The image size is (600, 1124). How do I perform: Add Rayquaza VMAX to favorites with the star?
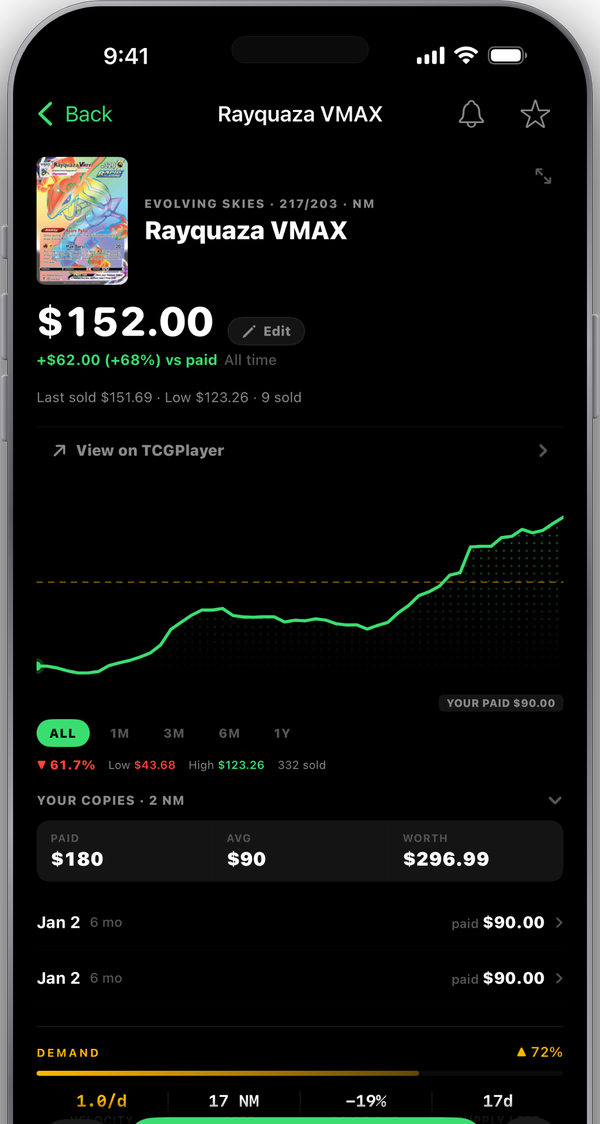[535, 114]
